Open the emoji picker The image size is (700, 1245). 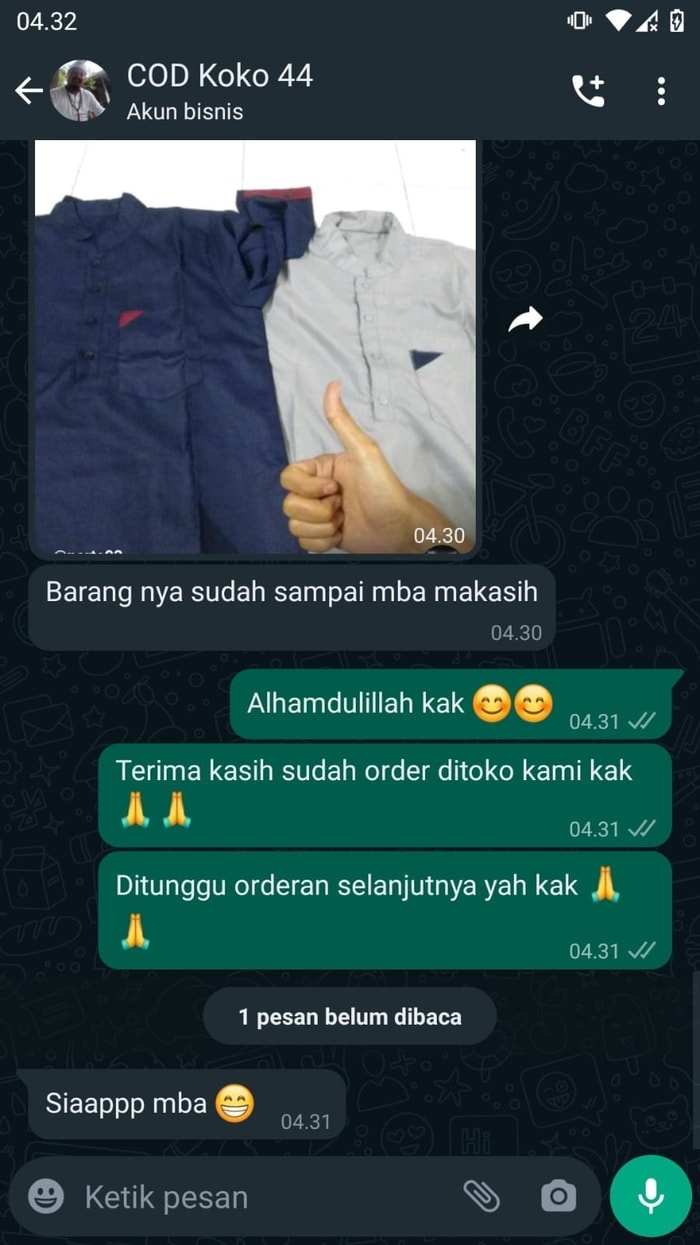46,1196
